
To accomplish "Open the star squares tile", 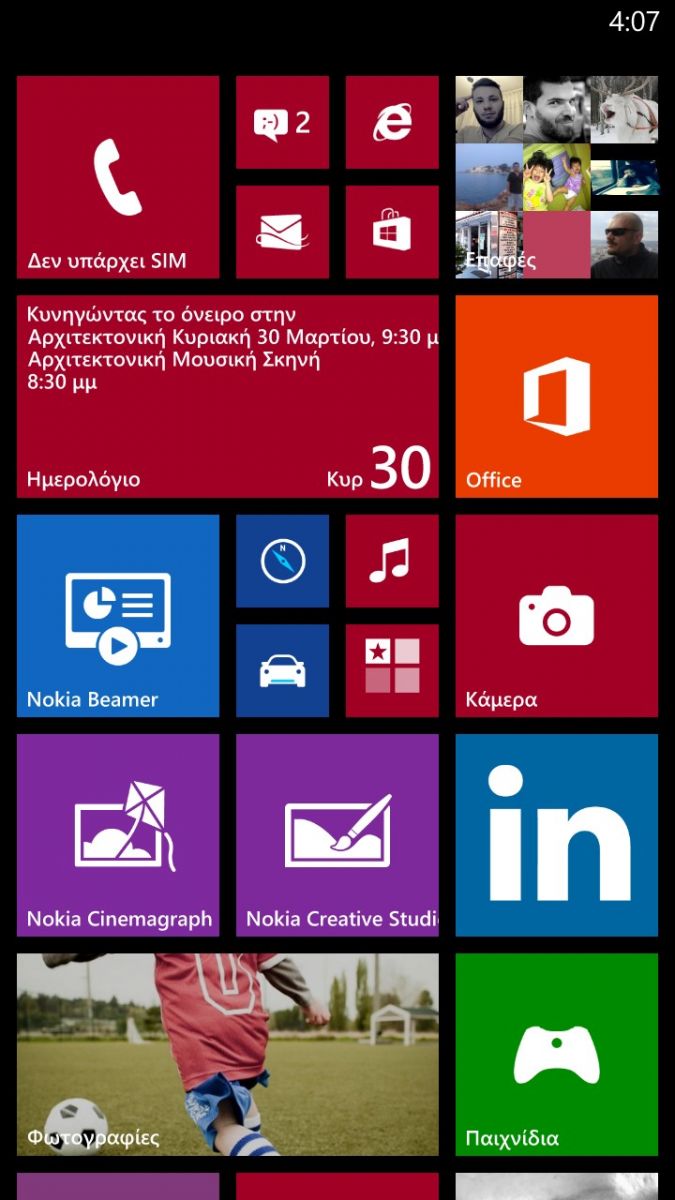I will pos(392,671).
